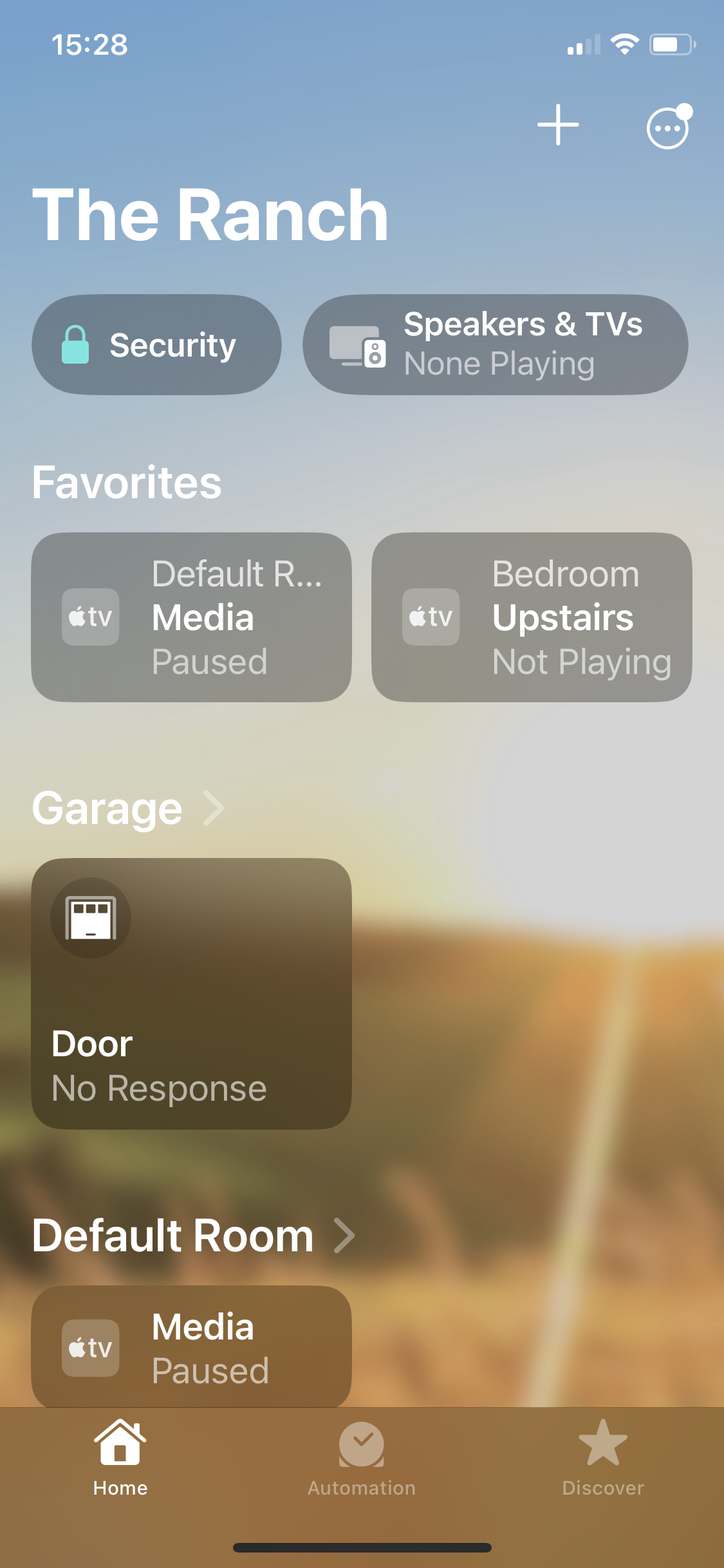Tap the speaker icon in Speakers & TVs pill
This screenshot has width=724, height=1568.
[x=357, y=345]
